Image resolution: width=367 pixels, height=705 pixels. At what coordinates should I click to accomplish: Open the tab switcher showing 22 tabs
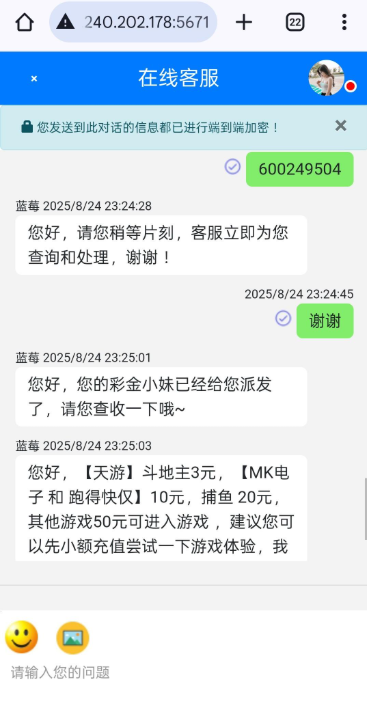tap(295, 22)
